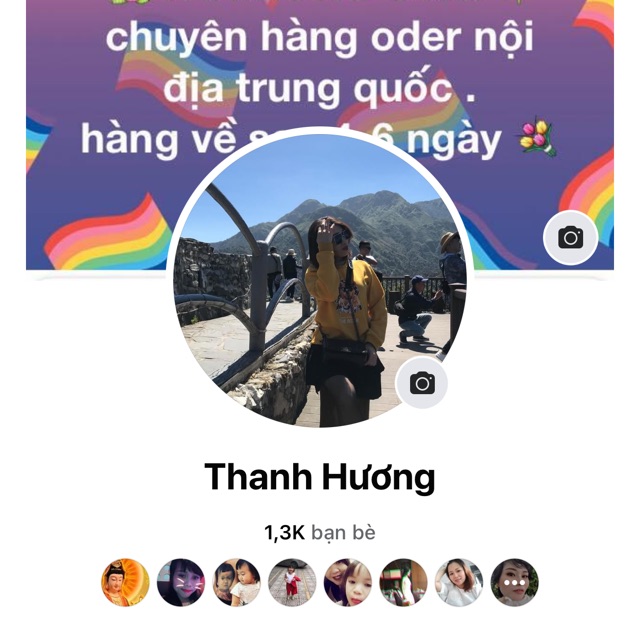
Task: Open friend avatar of child in red outfit
Action: pyautogui.click(x=292, y=582)
